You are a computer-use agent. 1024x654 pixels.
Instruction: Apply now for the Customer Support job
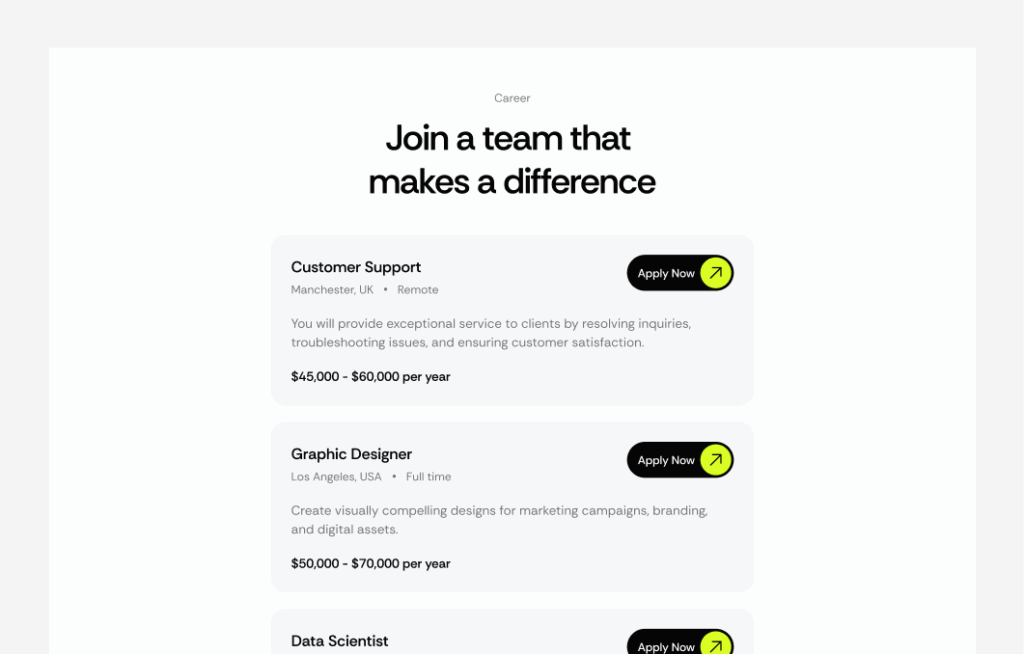[679, 273]
